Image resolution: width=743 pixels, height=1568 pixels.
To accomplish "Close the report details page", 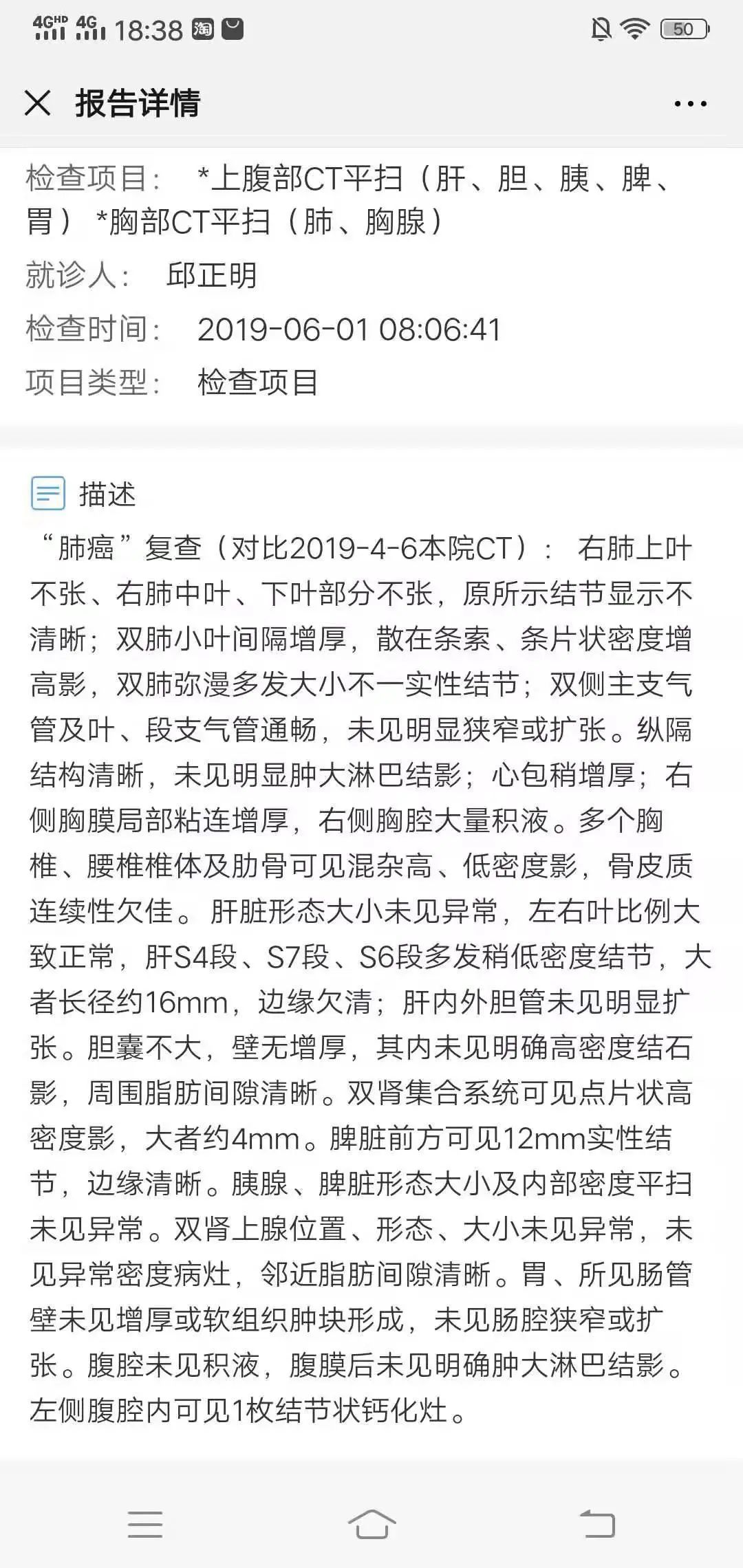I will [x=37, y=103].
